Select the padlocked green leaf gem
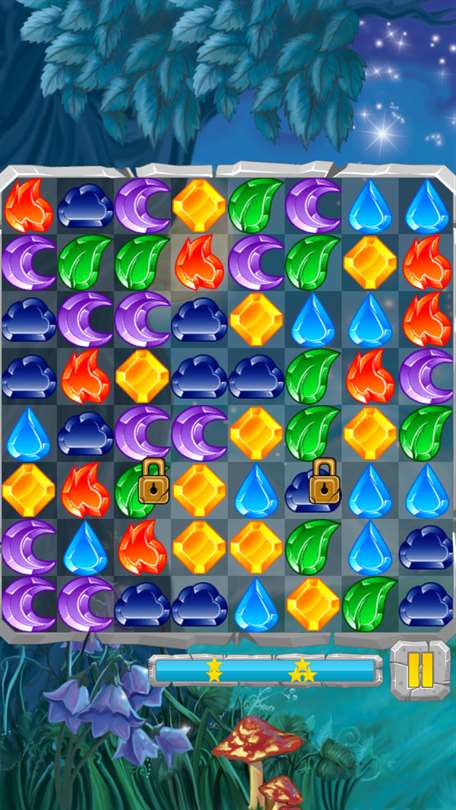456x810 pixels. [142, 490]
